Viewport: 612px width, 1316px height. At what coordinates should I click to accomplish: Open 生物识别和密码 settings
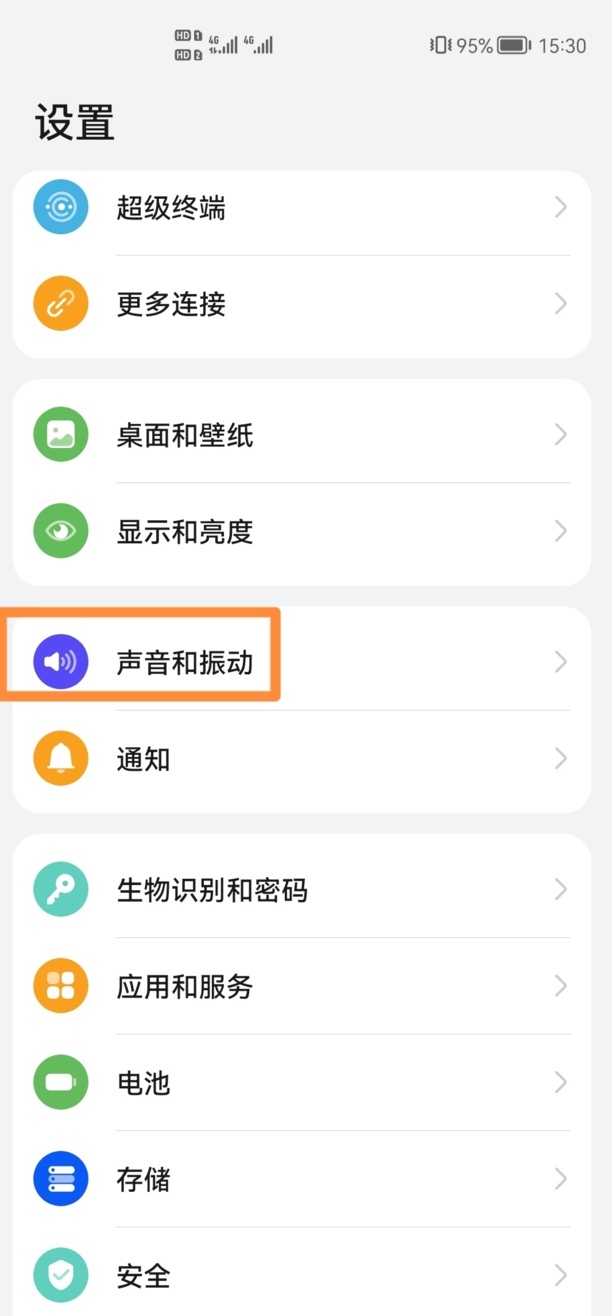(300, 890)
